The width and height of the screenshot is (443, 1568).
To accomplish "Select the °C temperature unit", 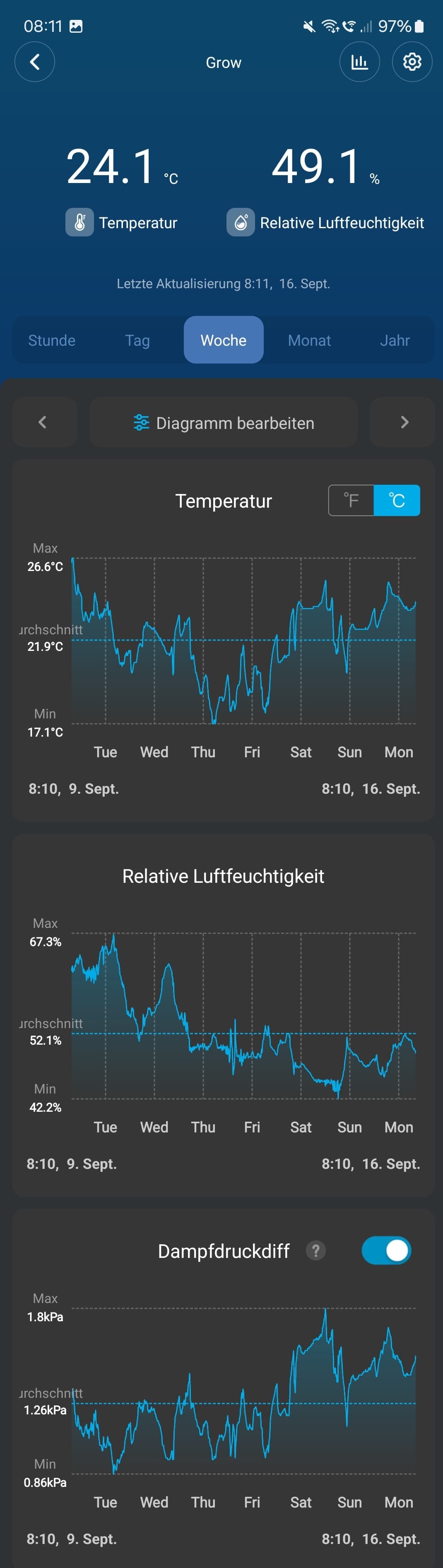I will click(x=397, y=500).
